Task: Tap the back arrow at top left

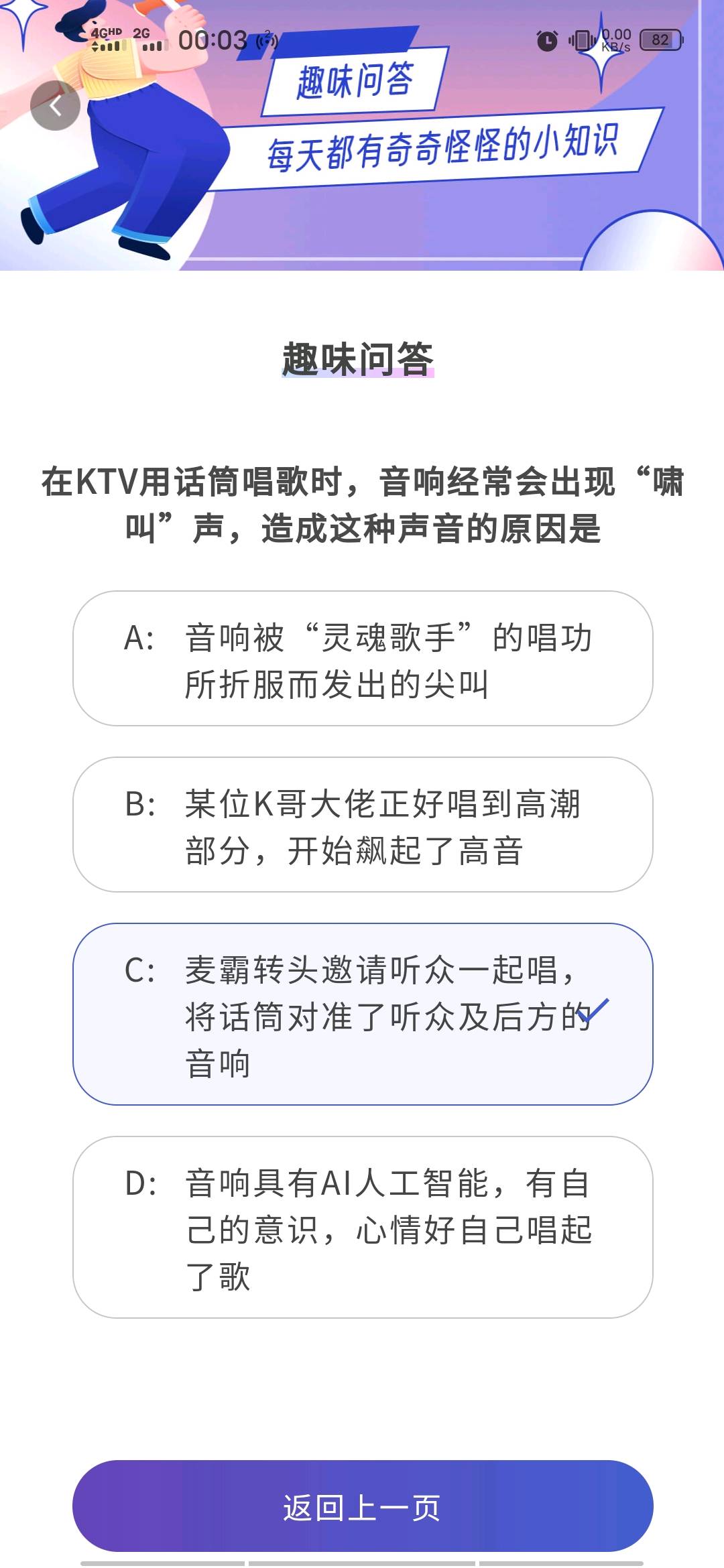Action: pos(55,105)
